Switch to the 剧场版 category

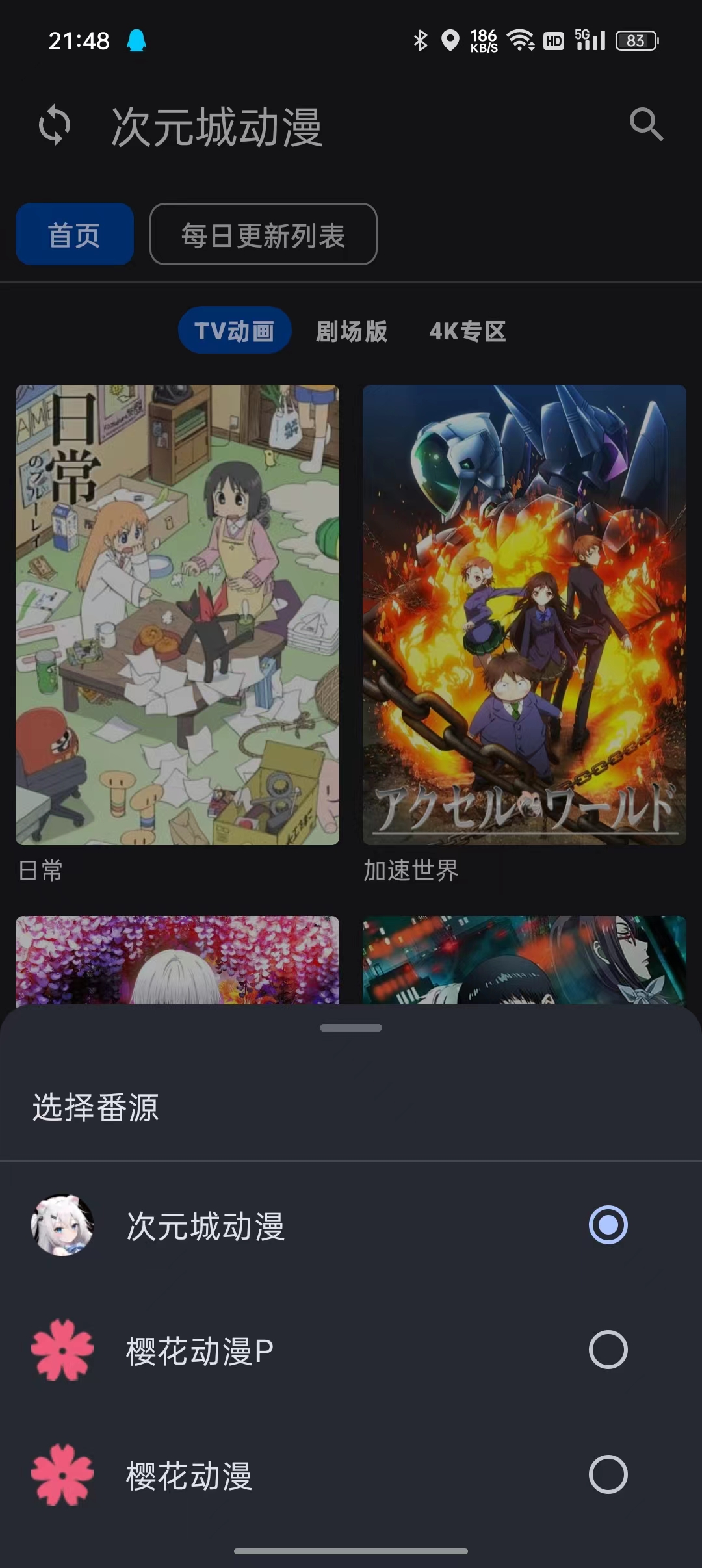pyautogui.click(x=352, y=331)
